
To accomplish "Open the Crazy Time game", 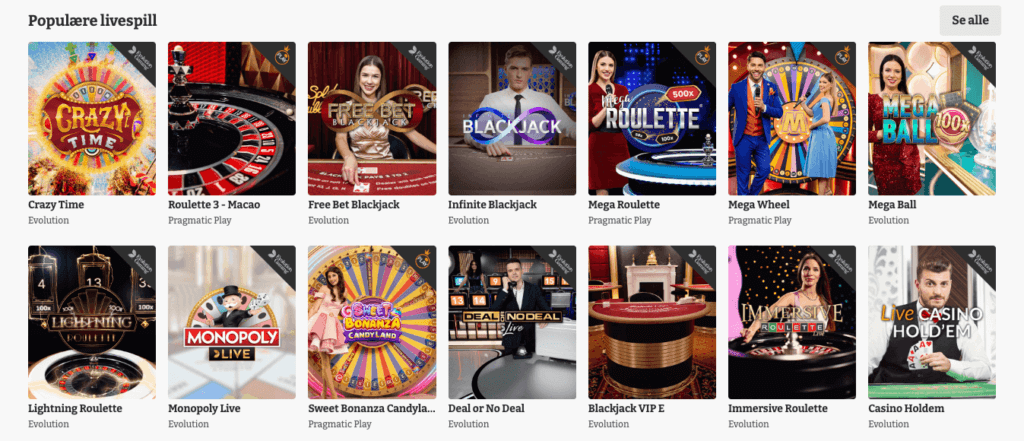I will (x=92, y=118).
